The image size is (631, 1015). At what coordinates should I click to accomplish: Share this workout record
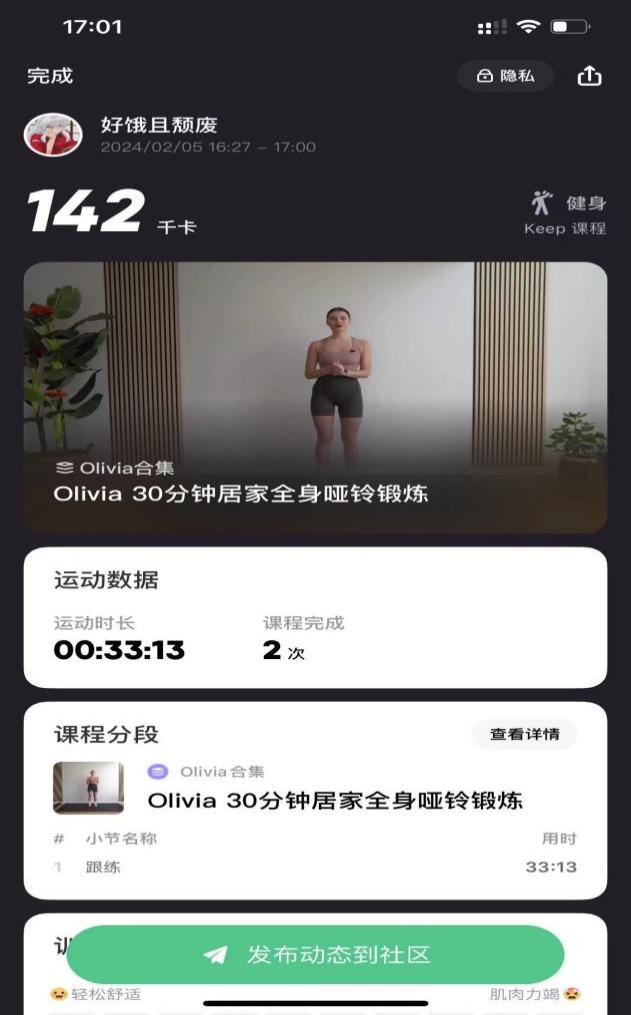[x=590, y=76]
